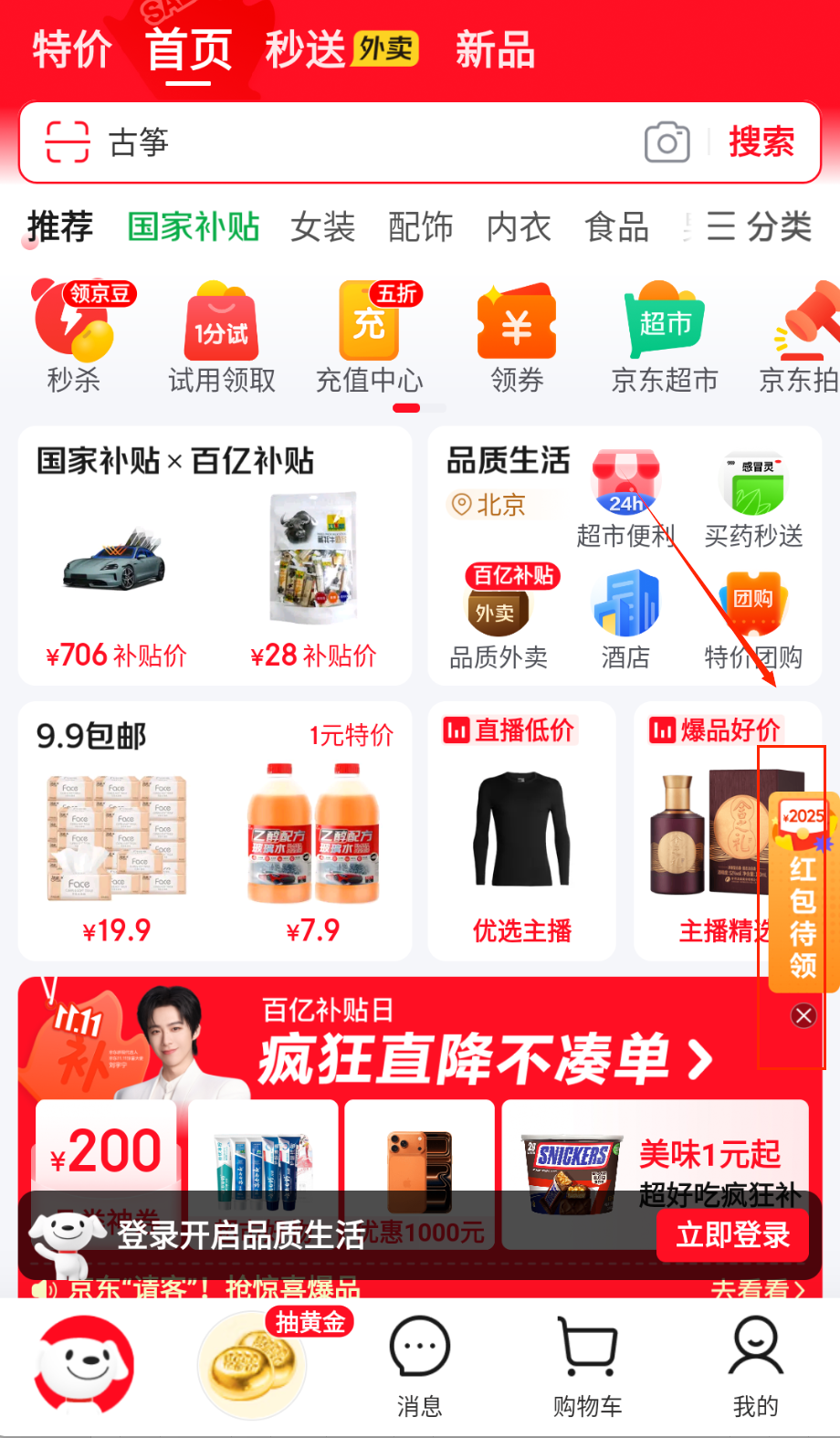The image size is (840, 1438).
Task: Open the 古筝 search field
Action: [x=365, y=142]
